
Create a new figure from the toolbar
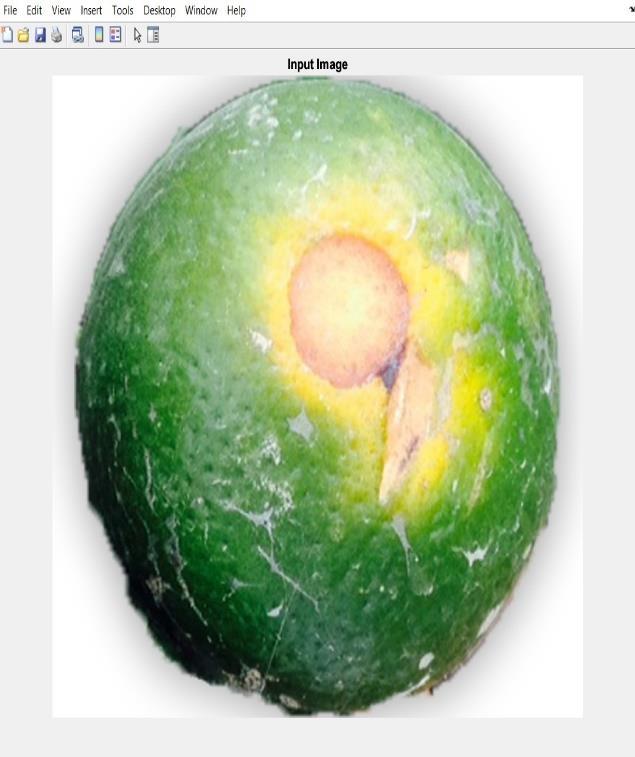click(x=7, y=35)
